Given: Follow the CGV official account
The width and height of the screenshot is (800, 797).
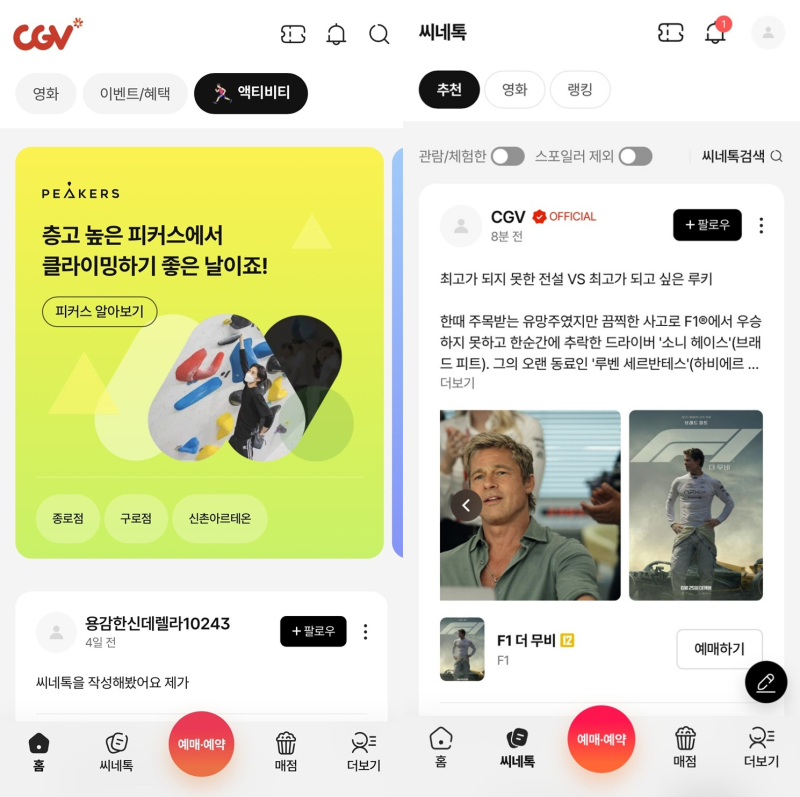Looking at the screenshot, I should click(x=707, y=225).
